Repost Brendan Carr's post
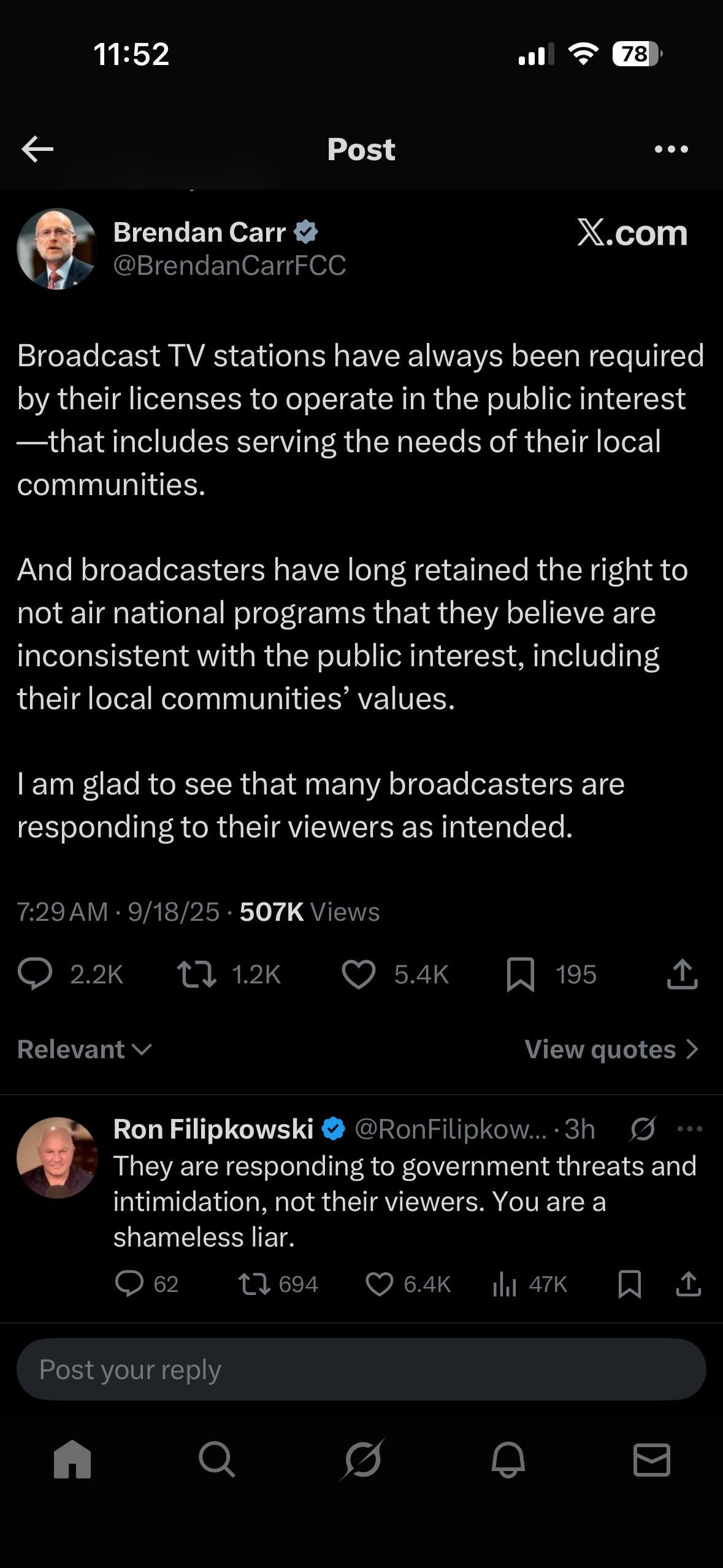This screenshot has height=1568, width=723. (x=196, y=974)
